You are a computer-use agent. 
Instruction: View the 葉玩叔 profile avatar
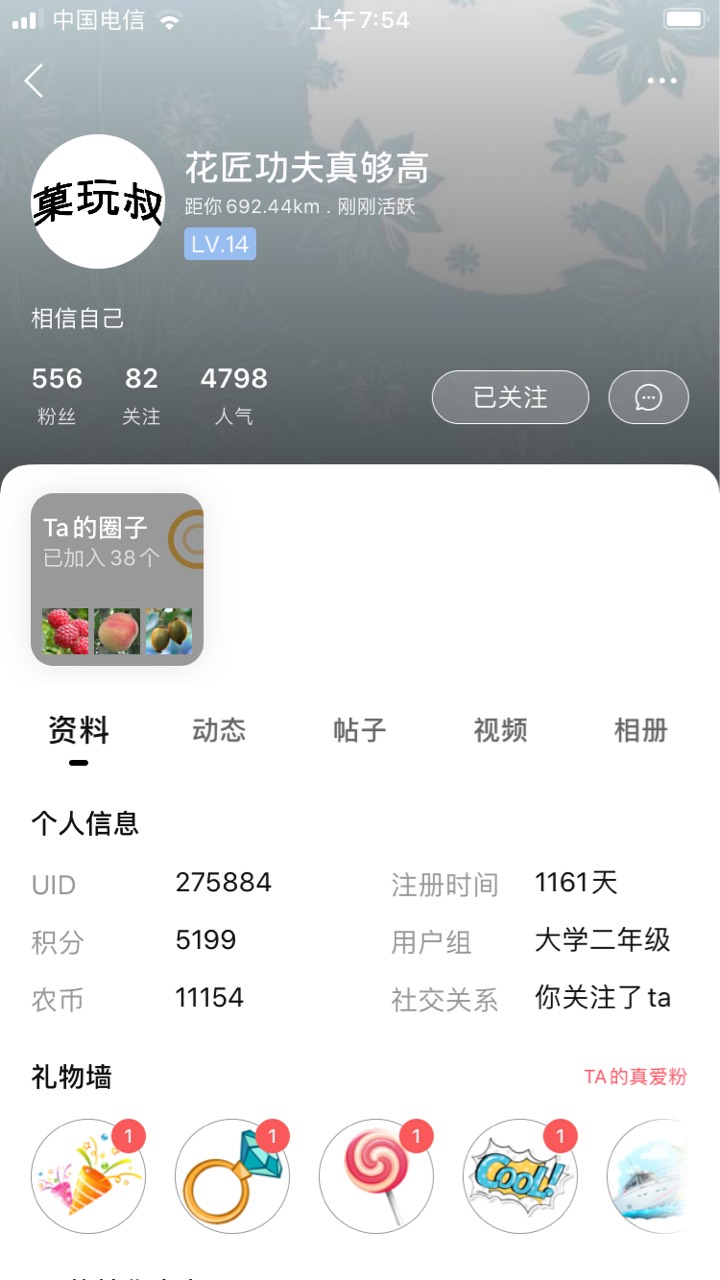[x=98, y=202]
